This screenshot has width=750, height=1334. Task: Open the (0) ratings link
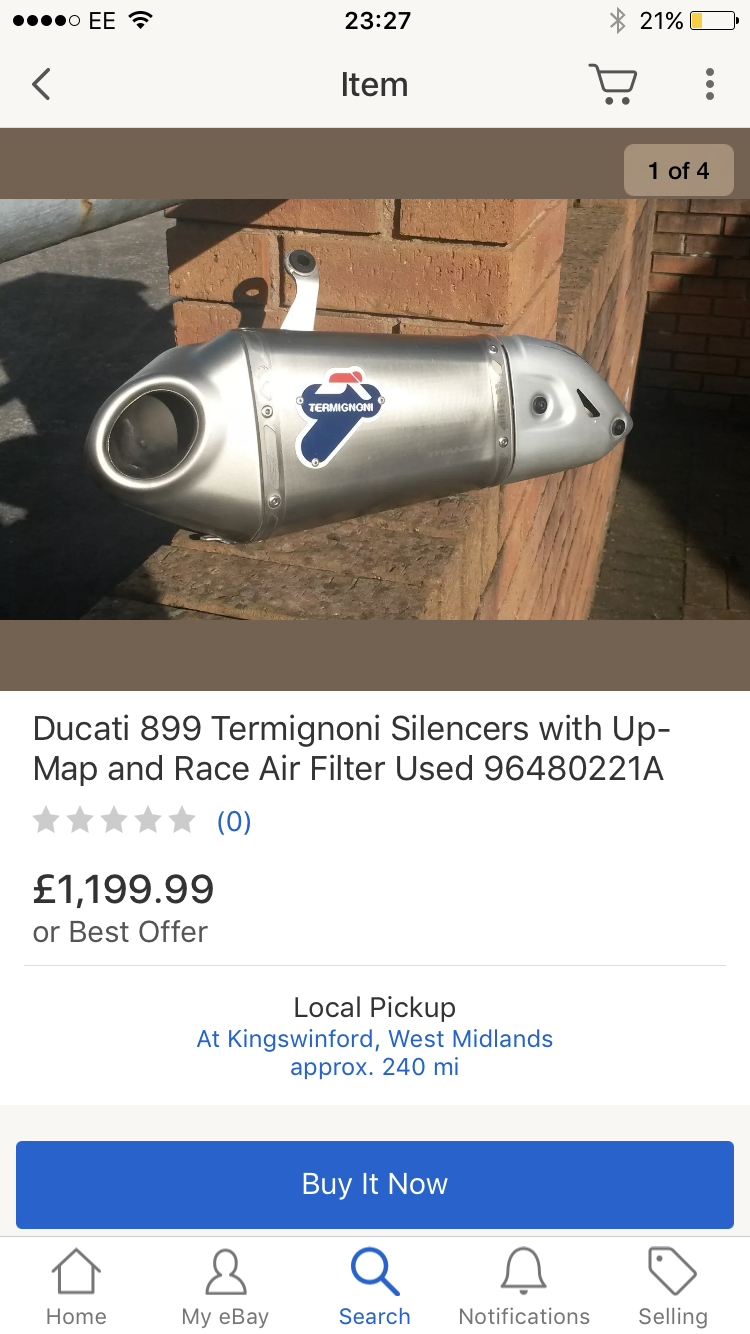tap(234, 822)
